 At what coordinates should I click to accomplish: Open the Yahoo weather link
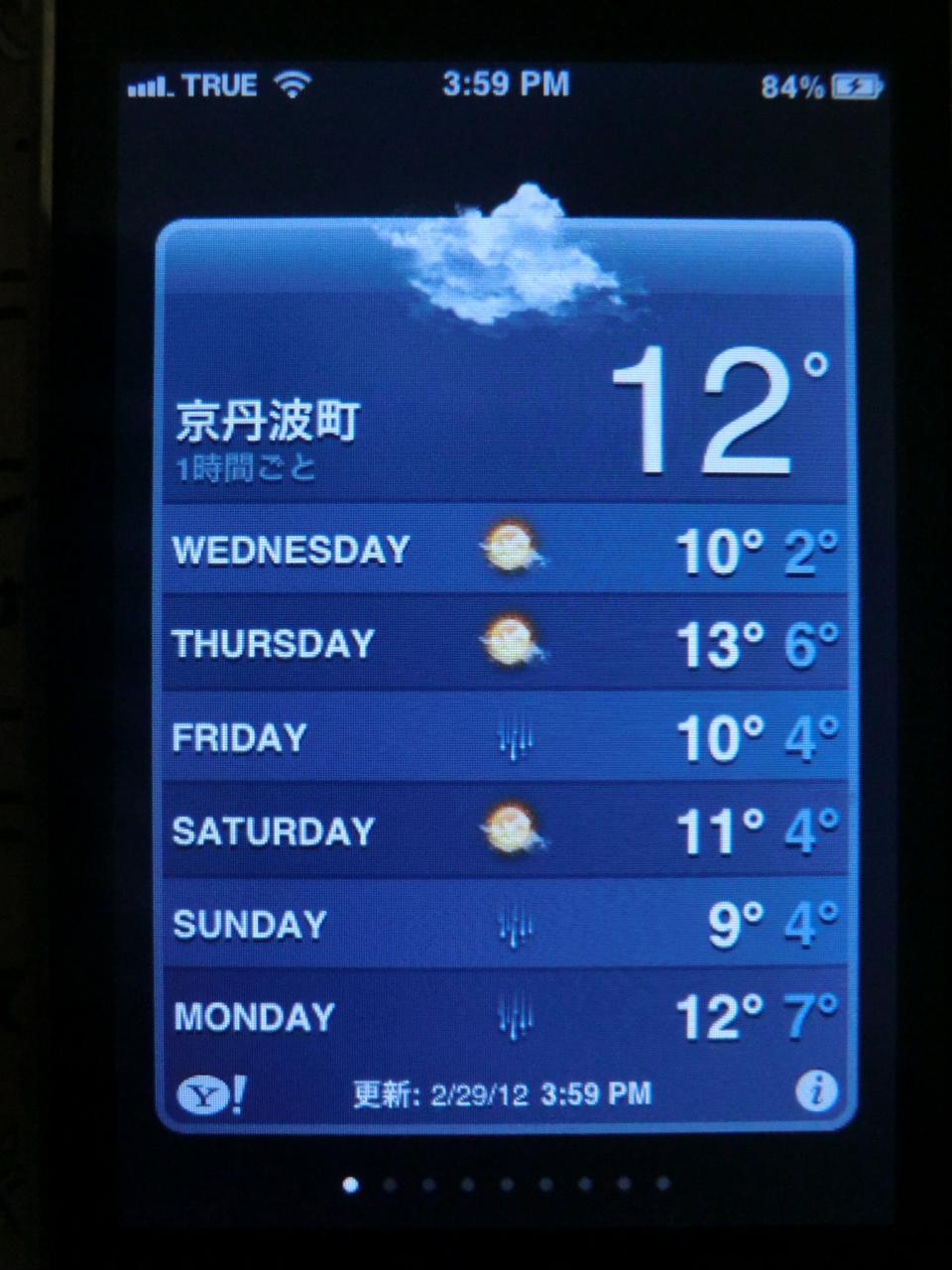[209, 1094]
